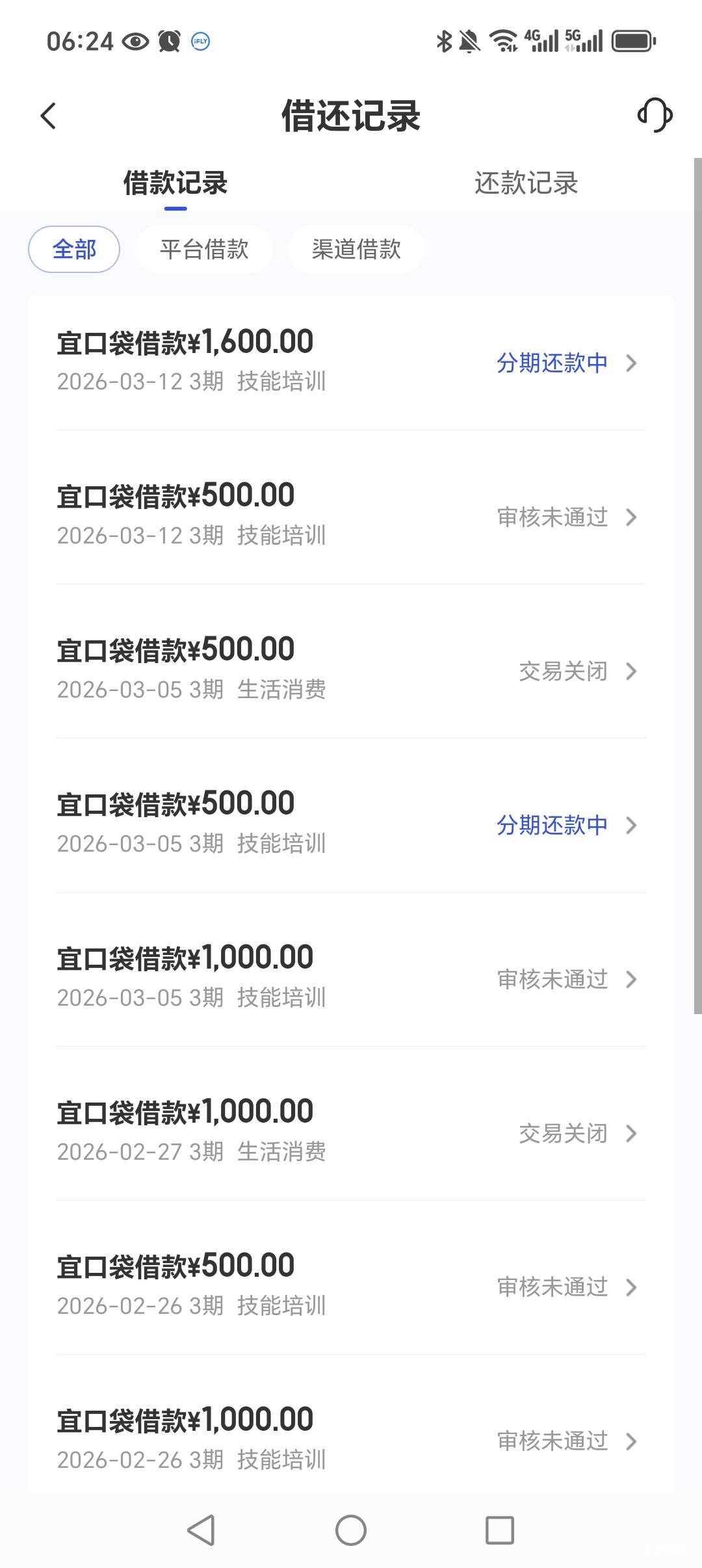Open the ¥500.00 loan dated 2026-03-12
Screen dimensions: 702x1568
[x=351, y=515]
